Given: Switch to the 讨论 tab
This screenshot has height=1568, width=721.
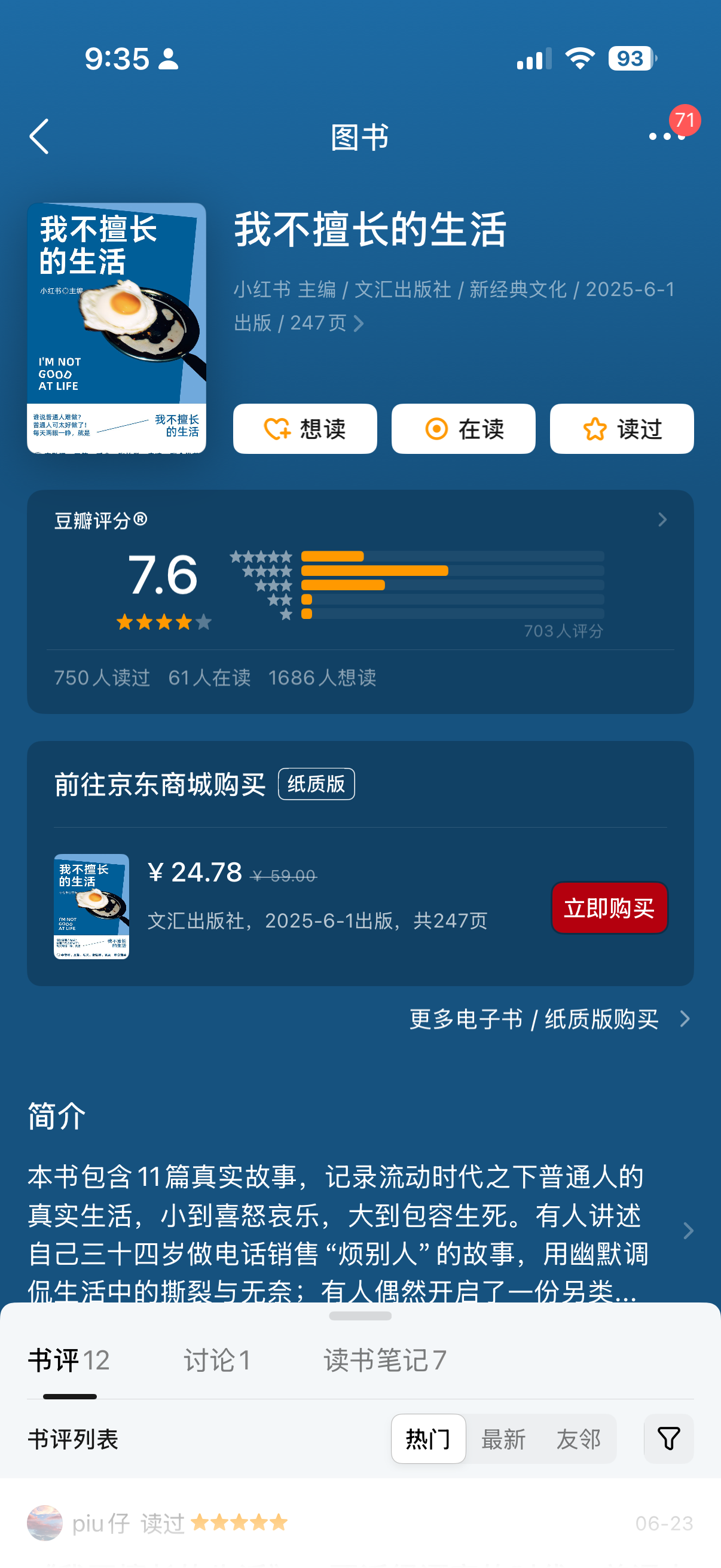Looking at the screenshot, I should [x=217, y=1360].
